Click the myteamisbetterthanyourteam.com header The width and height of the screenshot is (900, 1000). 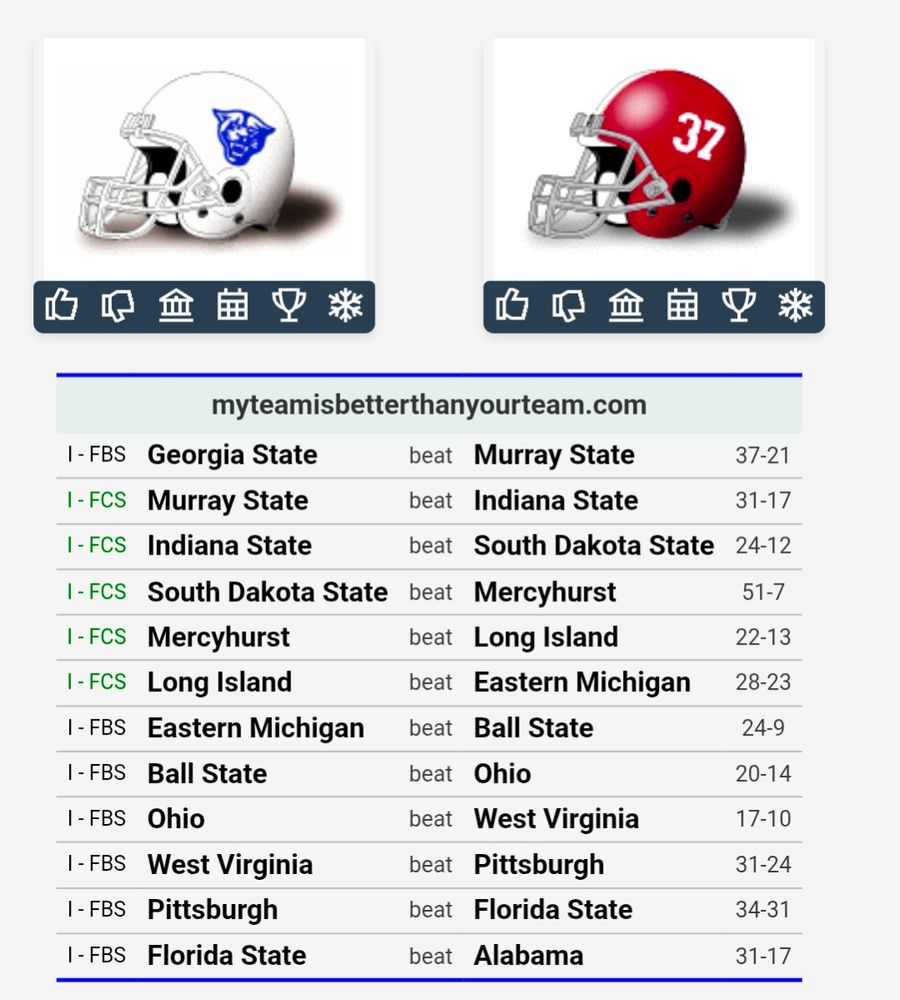[x=428, y=405]
